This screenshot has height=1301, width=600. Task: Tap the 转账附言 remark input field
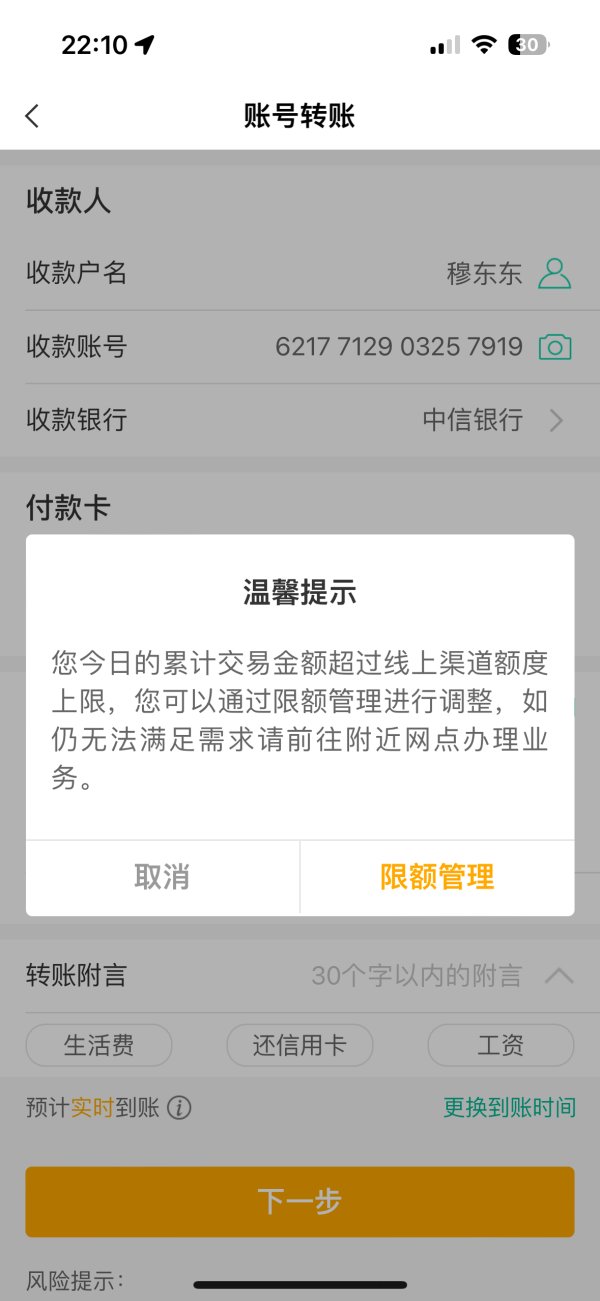point(417,976)
